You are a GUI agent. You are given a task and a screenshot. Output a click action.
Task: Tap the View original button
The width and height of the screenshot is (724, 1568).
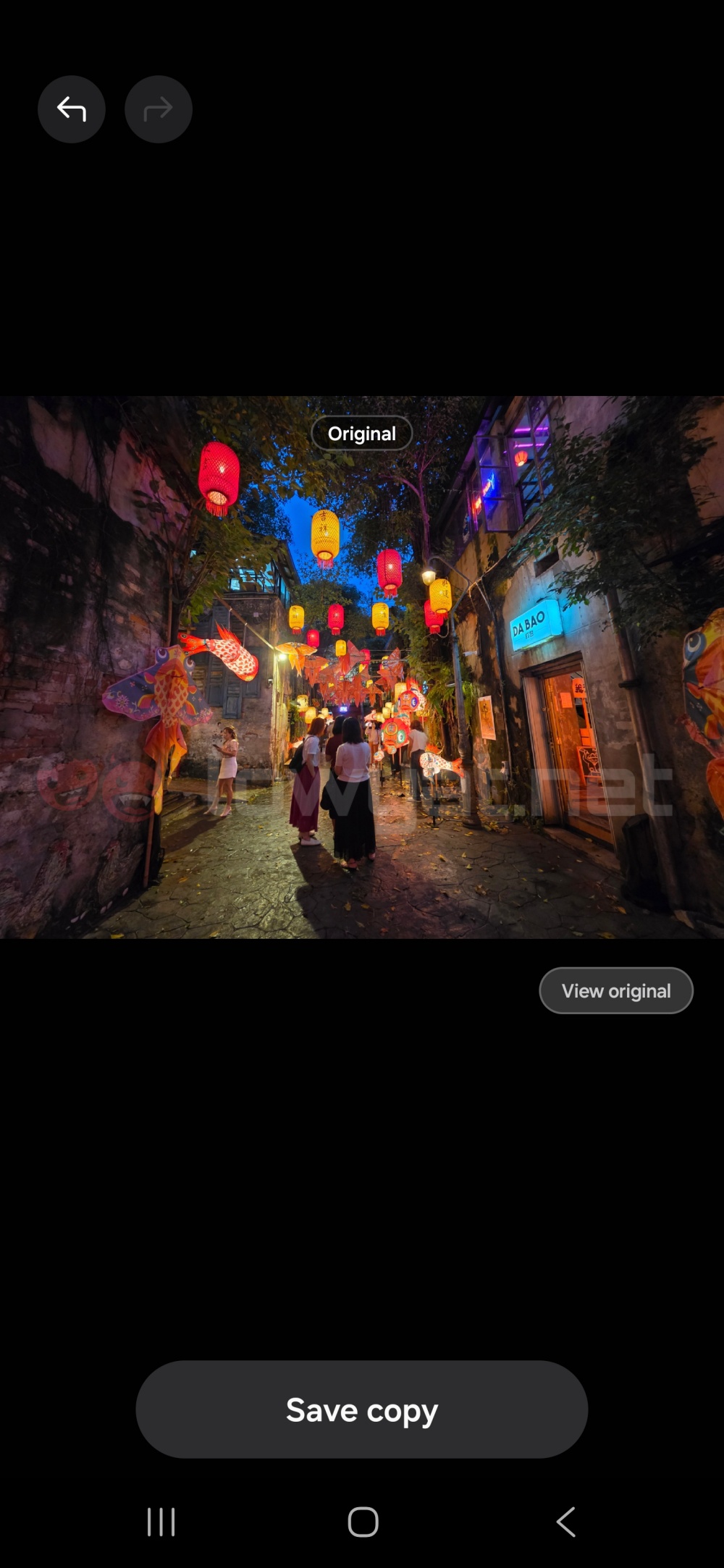(x=616, y=990)
